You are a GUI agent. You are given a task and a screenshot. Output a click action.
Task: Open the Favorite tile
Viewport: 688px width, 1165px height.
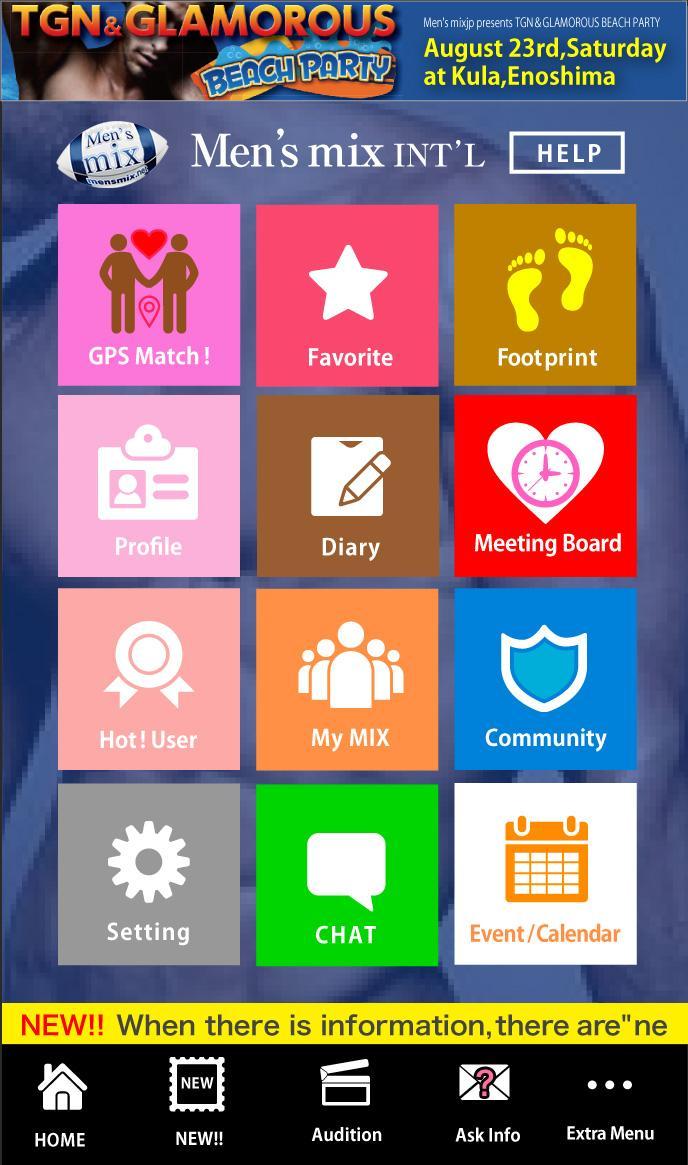point(347,295)
